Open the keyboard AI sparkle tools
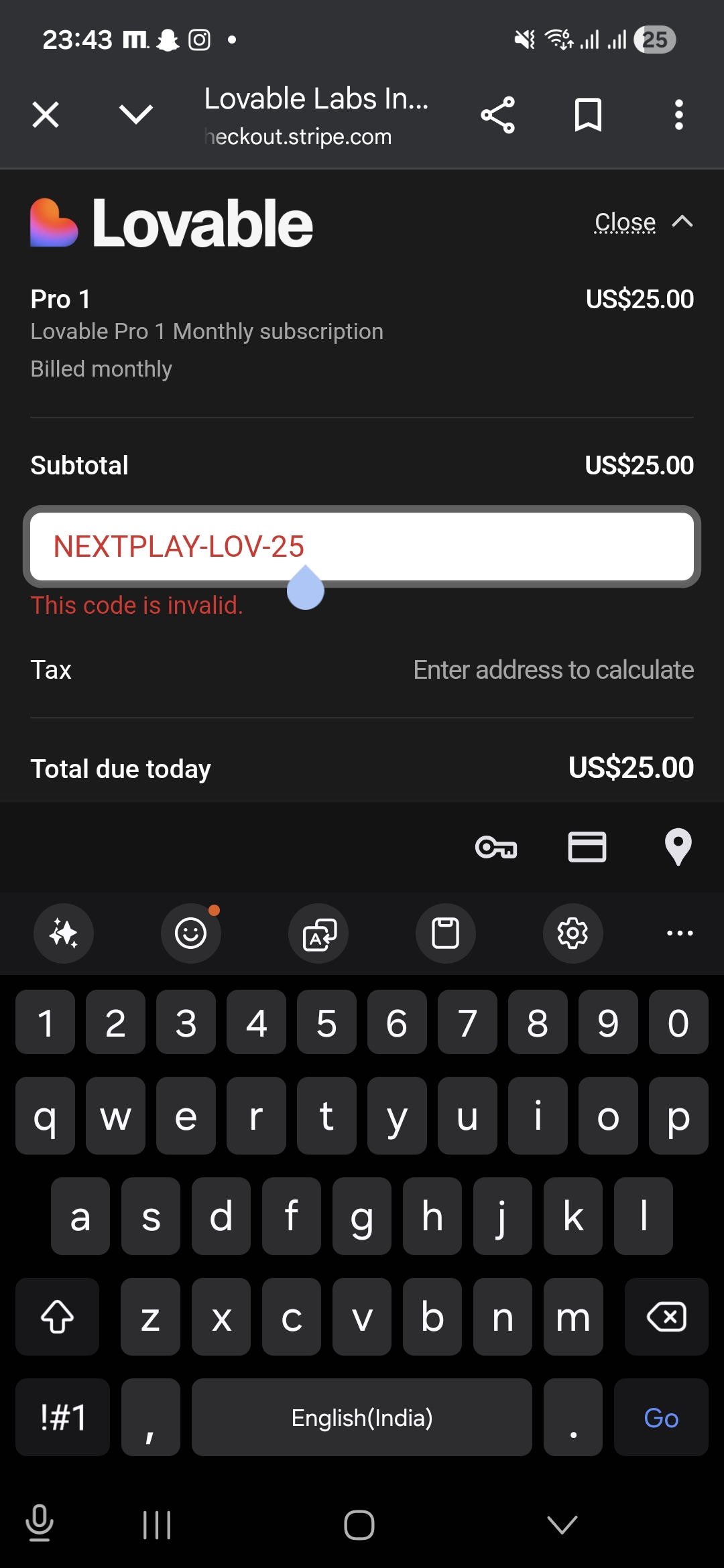This screenshot has height=1568, width=724. click(64, 933)
